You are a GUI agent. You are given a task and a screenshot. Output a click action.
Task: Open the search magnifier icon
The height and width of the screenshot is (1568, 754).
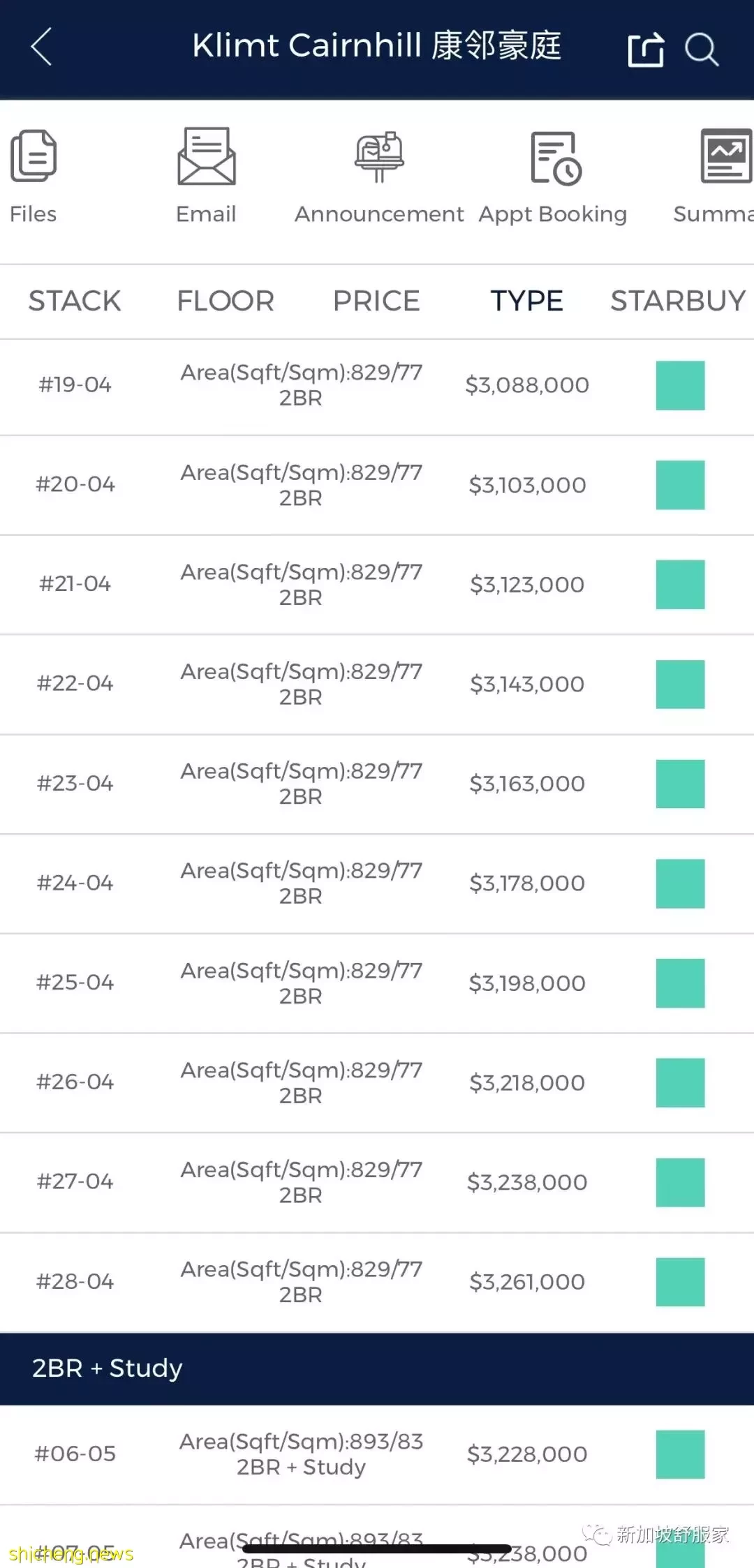coord(701,49)
